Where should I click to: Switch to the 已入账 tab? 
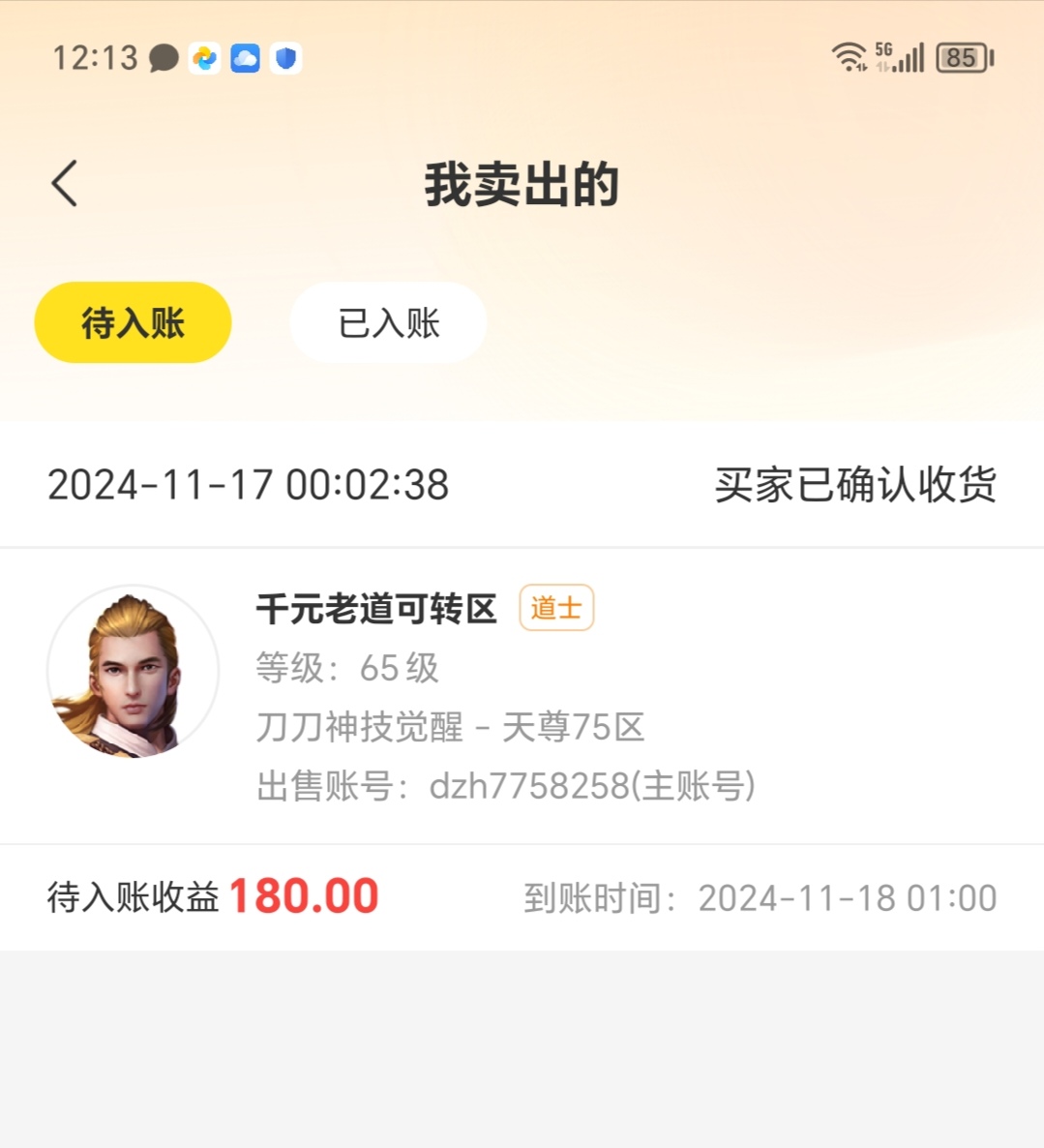click(387, 322)
